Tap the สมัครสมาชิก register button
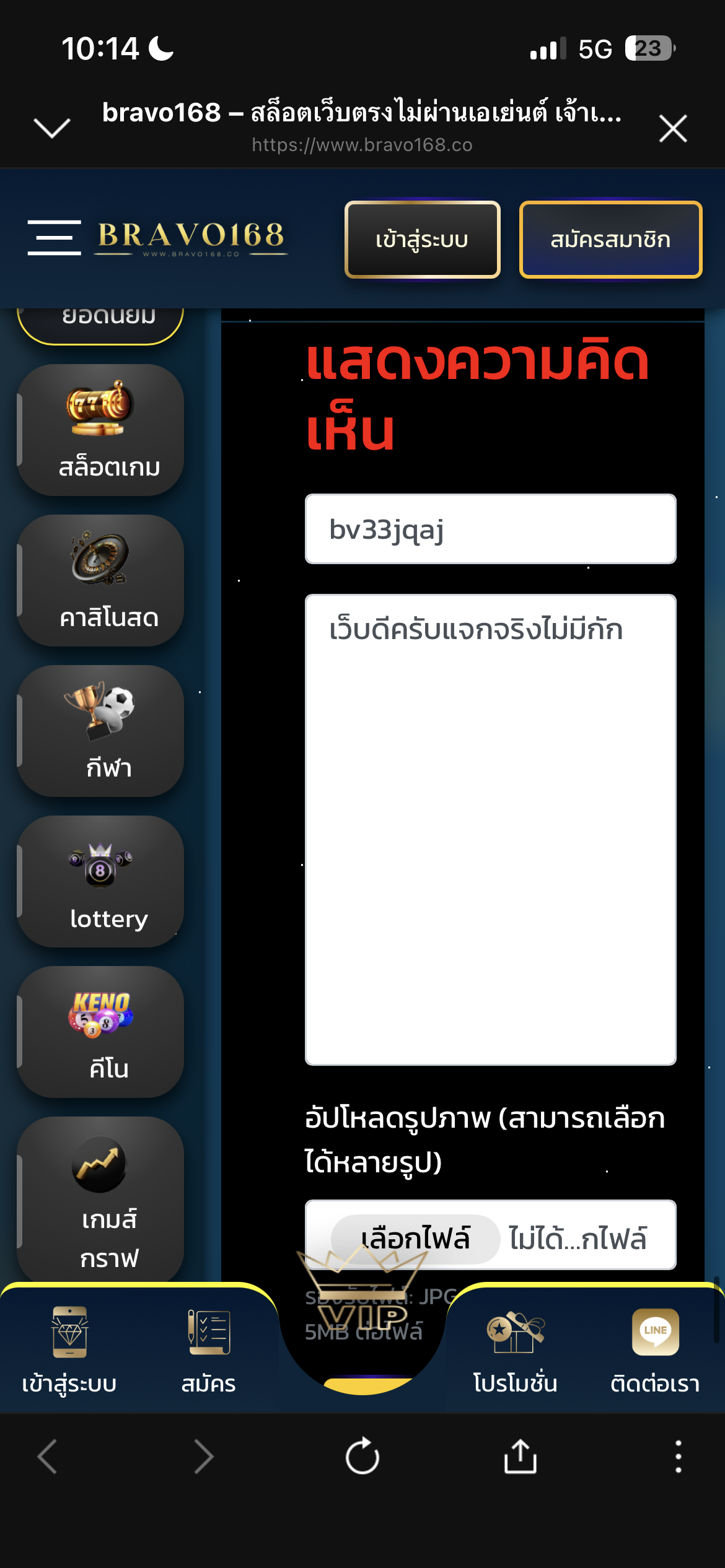 610,240
